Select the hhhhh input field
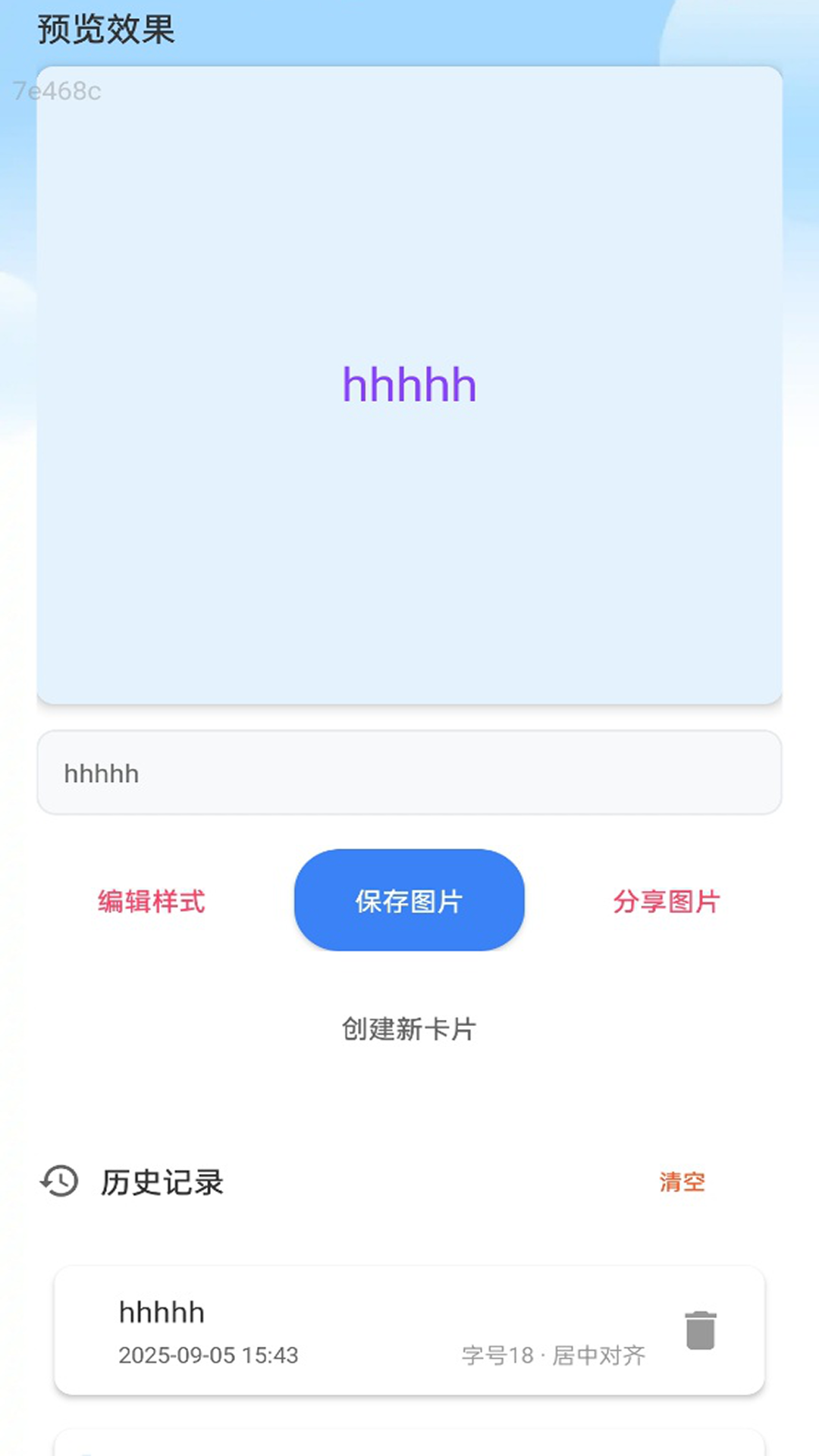The height and width of the screenshot is (1456, 819). coord(409,773)
